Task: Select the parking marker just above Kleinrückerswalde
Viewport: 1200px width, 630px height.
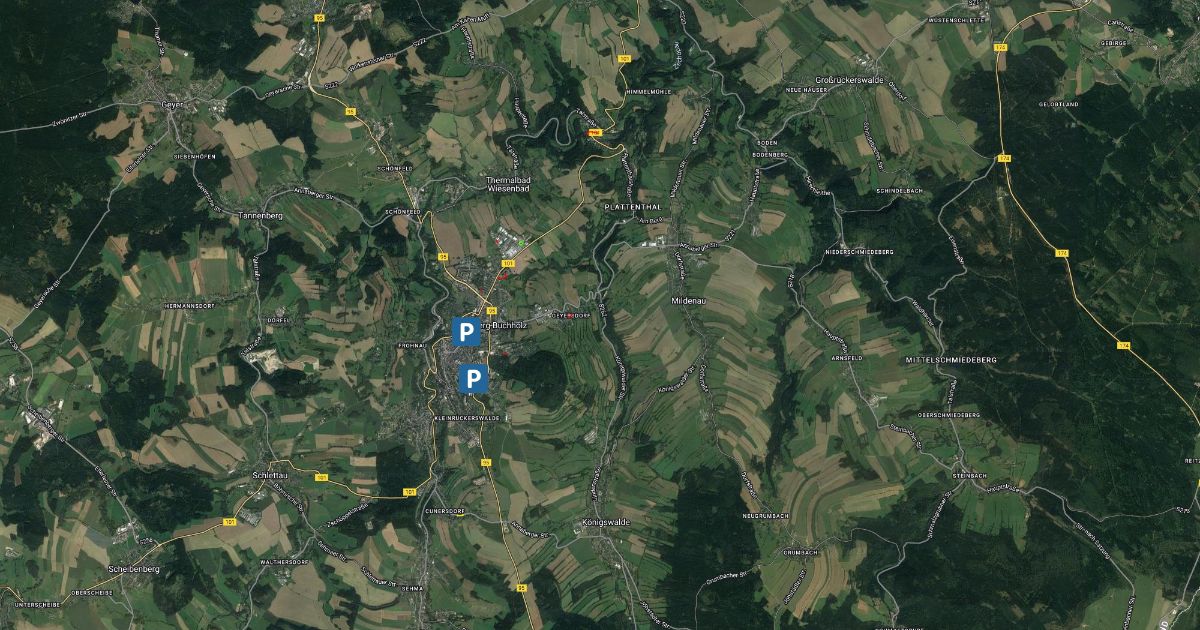Action: click(x=472, y=378)
